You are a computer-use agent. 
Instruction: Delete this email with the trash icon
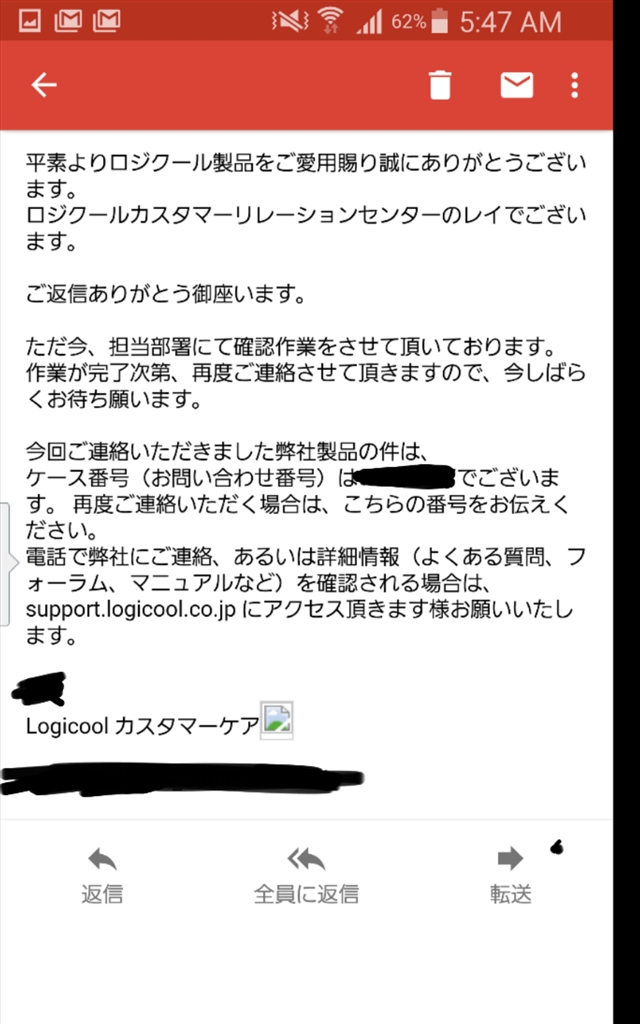click(440, 86)
